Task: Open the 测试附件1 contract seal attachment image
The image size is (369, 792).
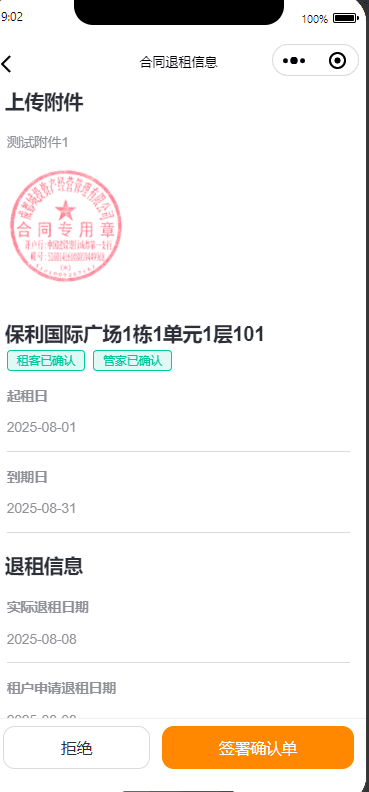Action: 66,226
